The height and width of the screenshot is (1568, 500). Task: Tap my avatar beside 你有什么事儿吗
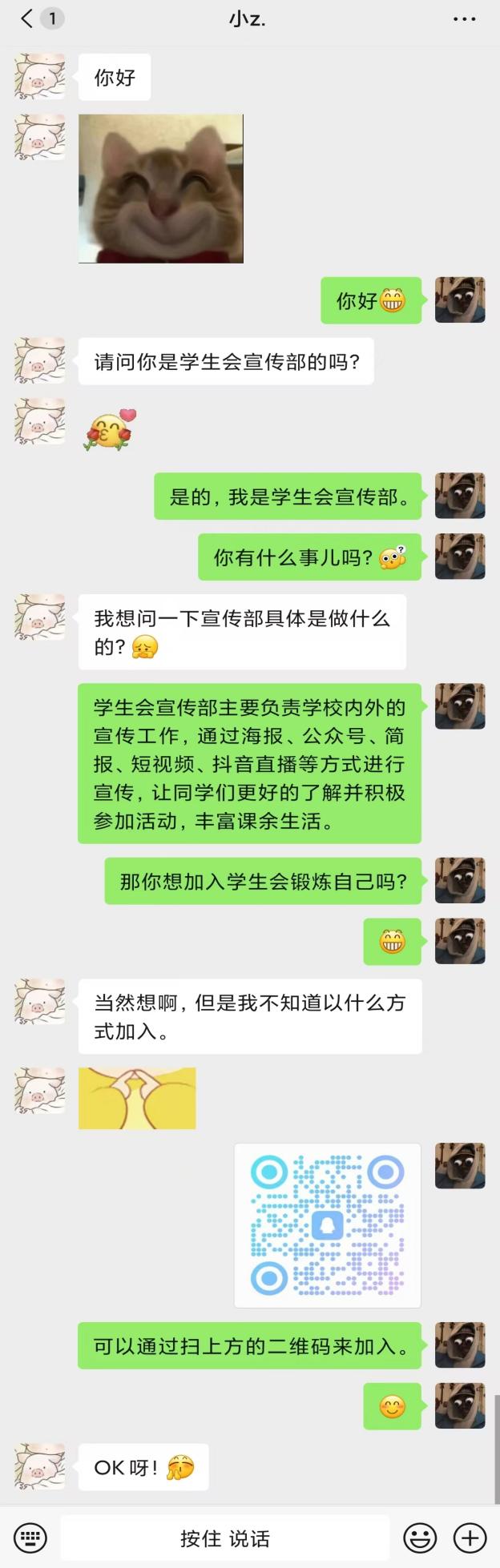(460, 557)
